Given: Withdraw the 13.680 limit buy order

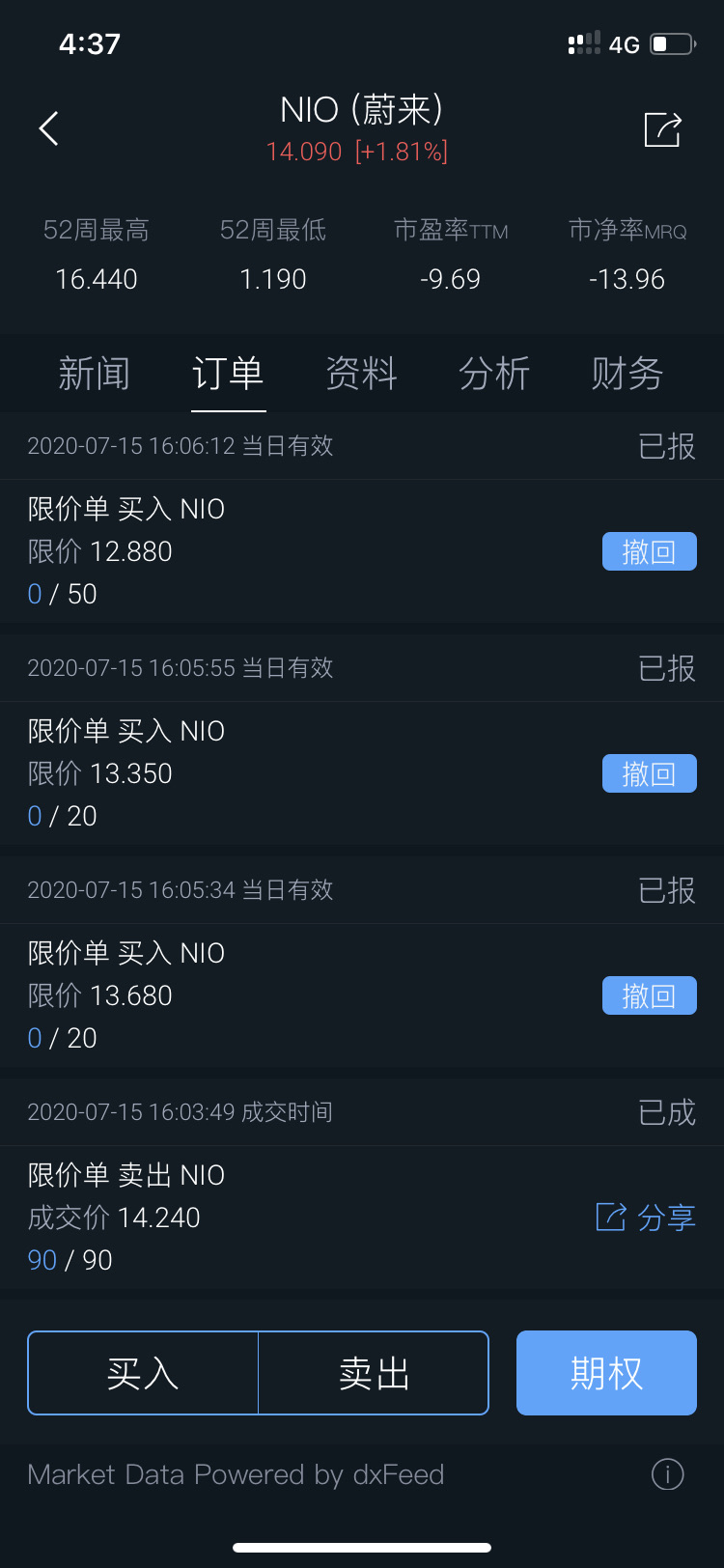Looking at the screenshot, I should click(649, 995).
